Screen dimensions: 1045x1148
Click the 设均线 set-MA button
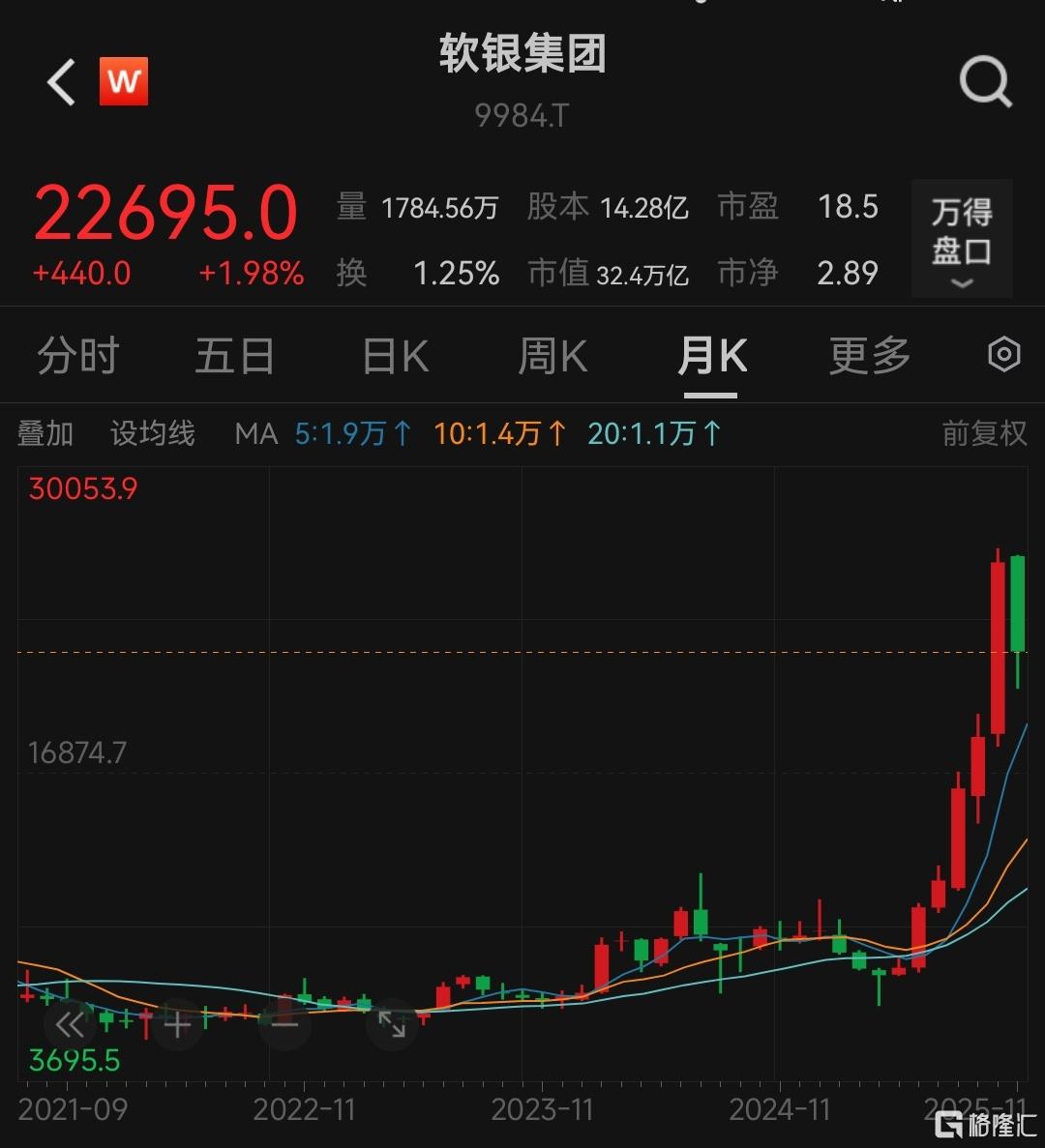coord(153,434)
